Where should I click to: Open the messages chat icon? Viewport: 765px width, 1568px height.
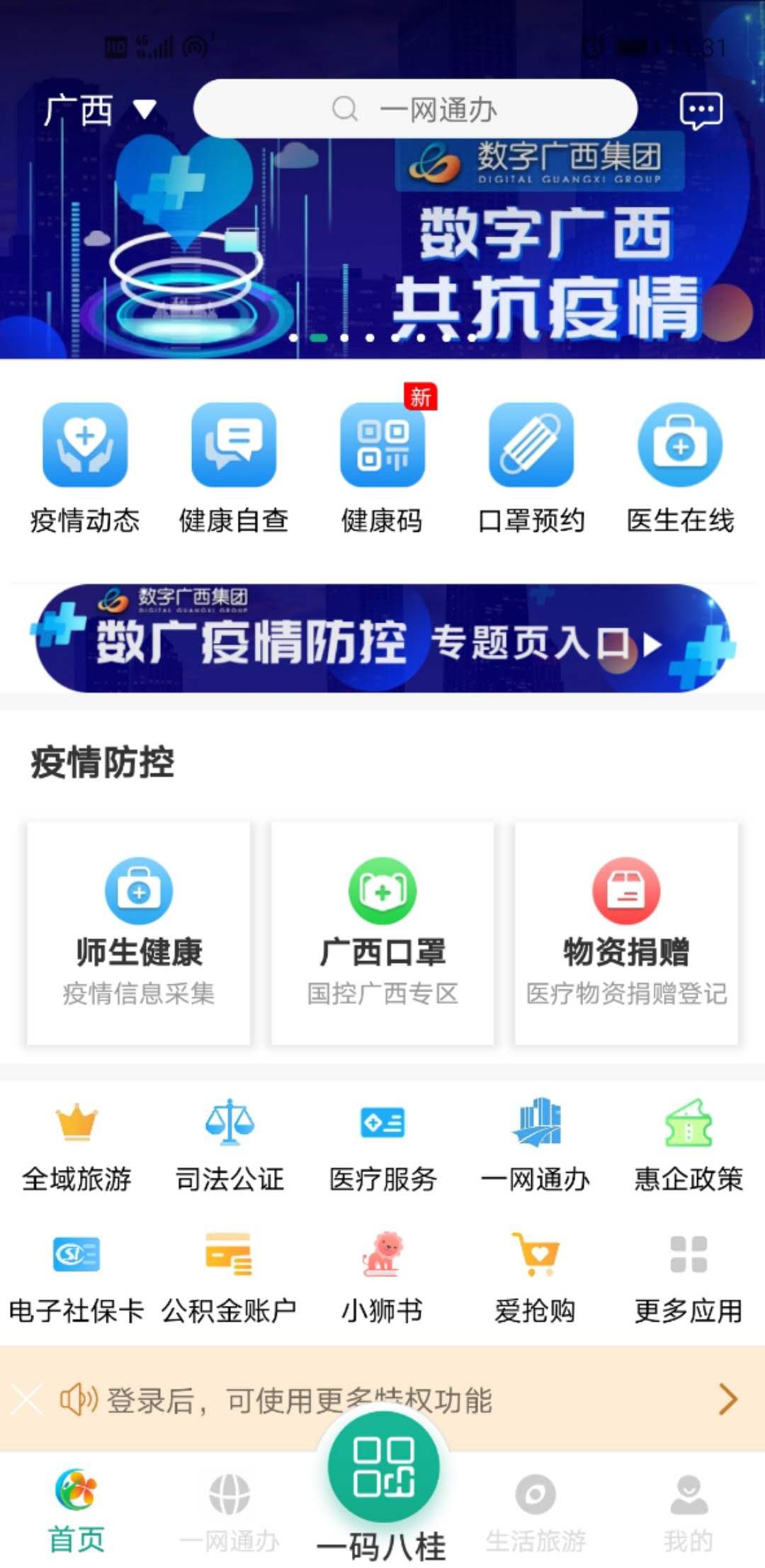[x=701, y=110]
